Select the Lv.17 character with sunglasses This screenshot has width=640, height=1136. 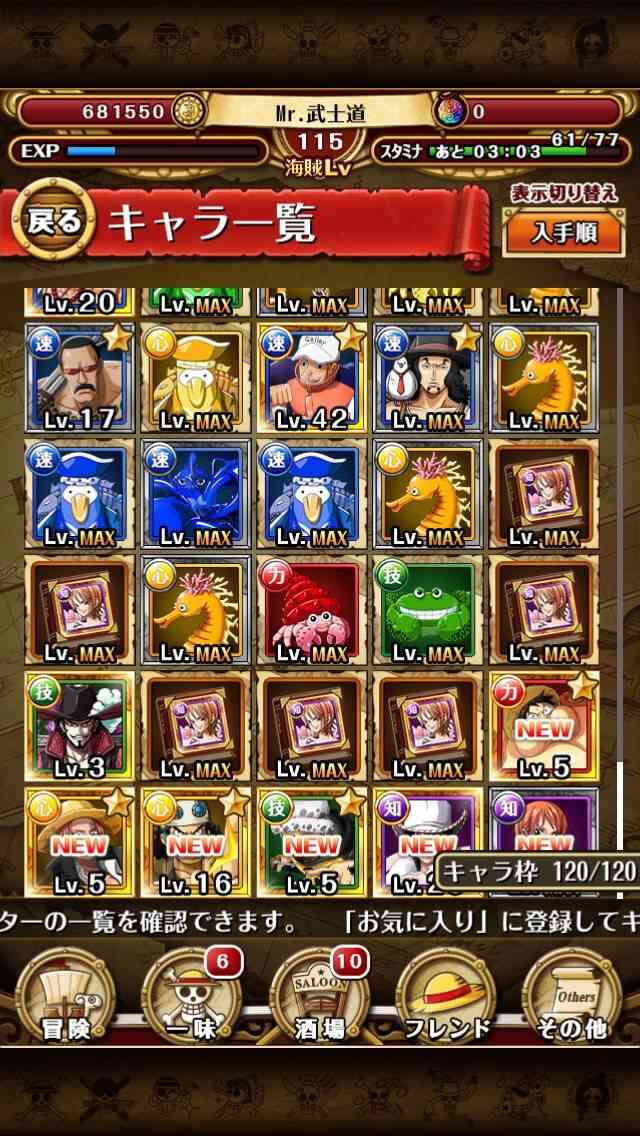[x=80, y=378]
